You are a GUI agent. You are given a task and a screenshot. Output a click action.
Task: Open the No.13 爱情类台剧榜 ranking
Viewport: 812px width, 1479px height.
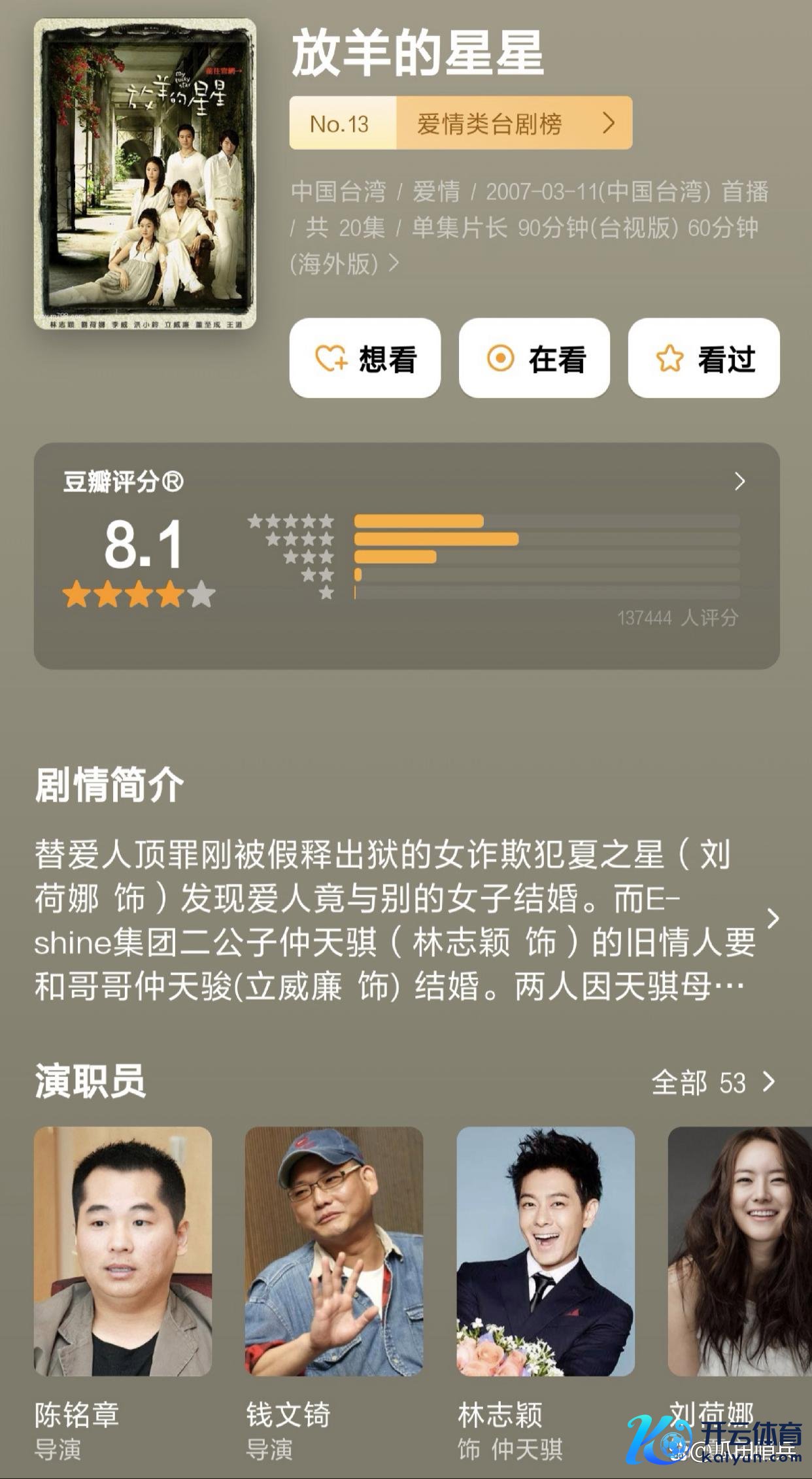coord(461,123)
